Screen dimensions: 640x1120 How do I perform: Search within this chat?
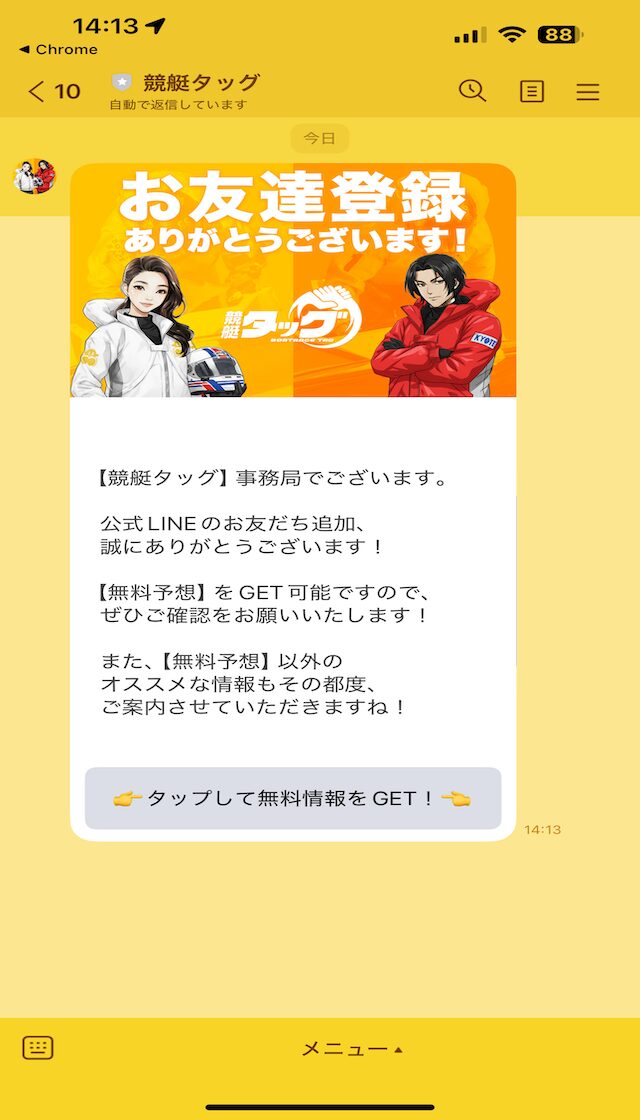click(472, 91)
